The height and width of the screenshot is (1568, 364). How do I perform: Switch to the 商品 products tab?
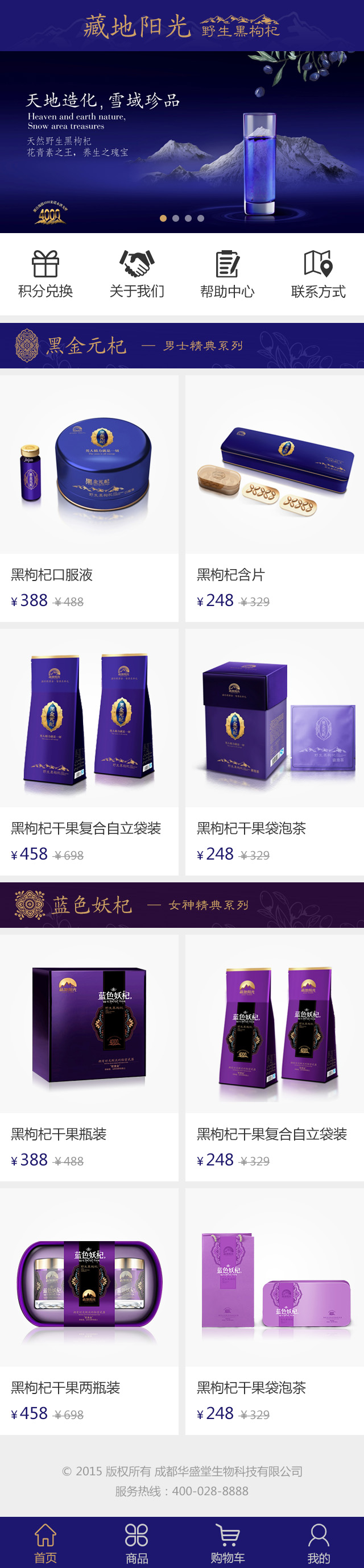pyautogui.click(x=136, y=1542)
